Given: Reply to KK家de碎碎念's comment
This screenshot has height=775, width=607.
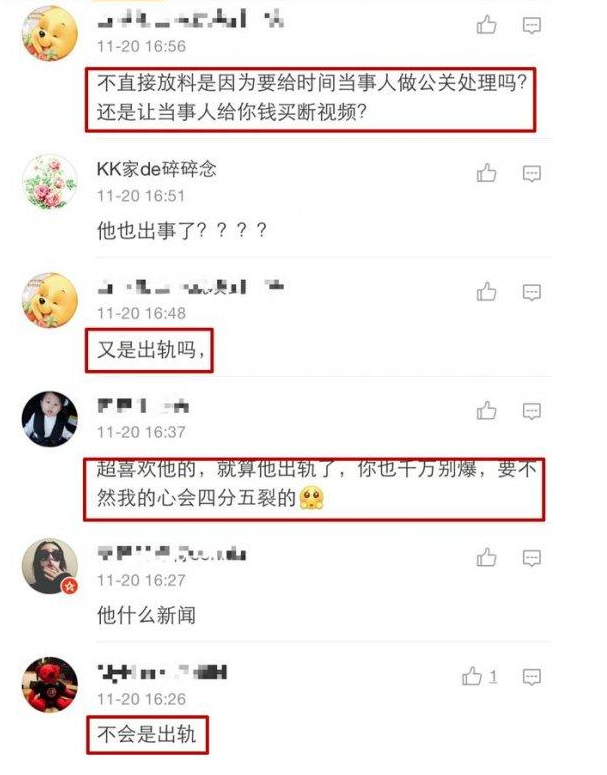Looking at the screenshot, I should click(534, 173).
